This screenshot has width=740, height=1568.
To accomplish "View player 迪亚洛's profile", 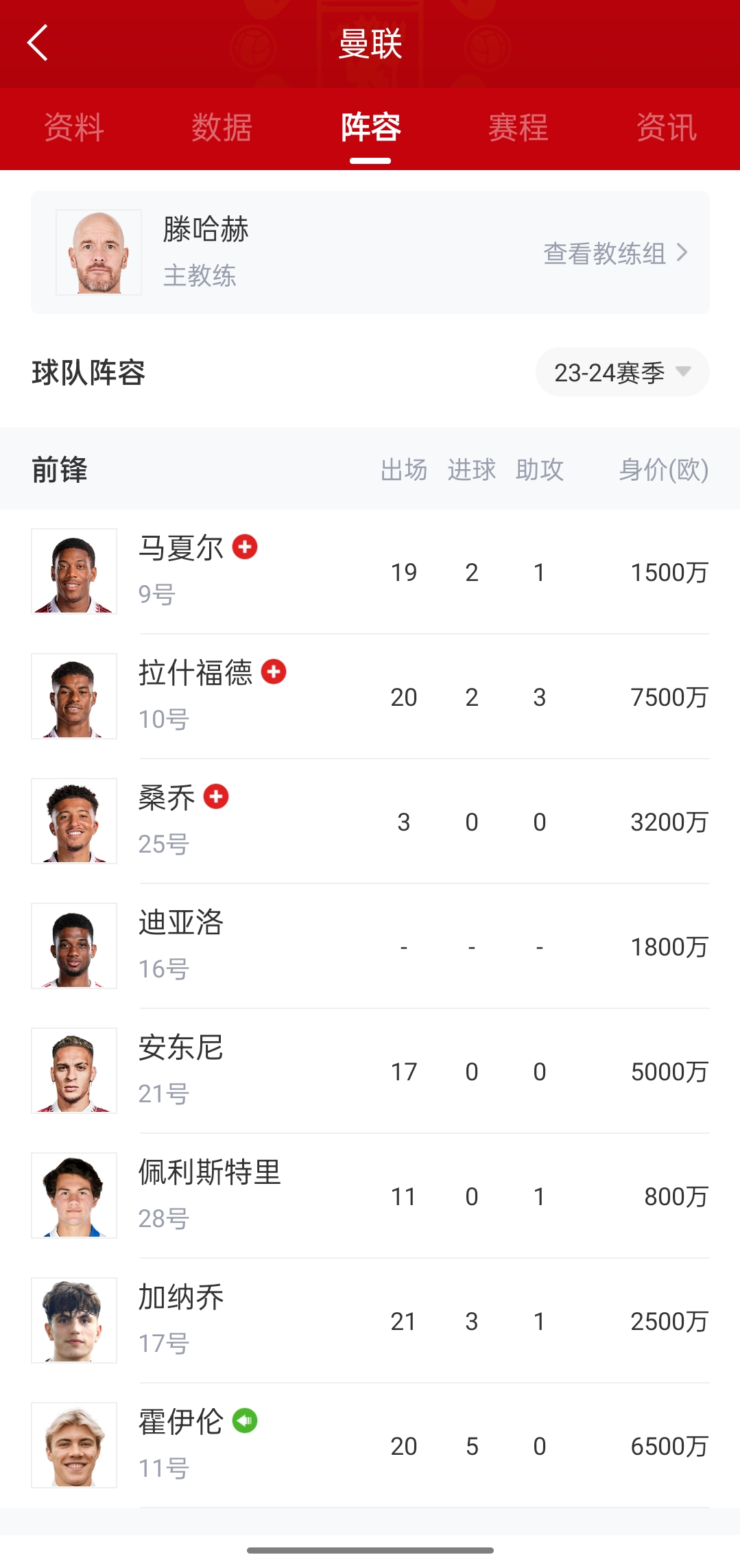I will click(370, 946).
